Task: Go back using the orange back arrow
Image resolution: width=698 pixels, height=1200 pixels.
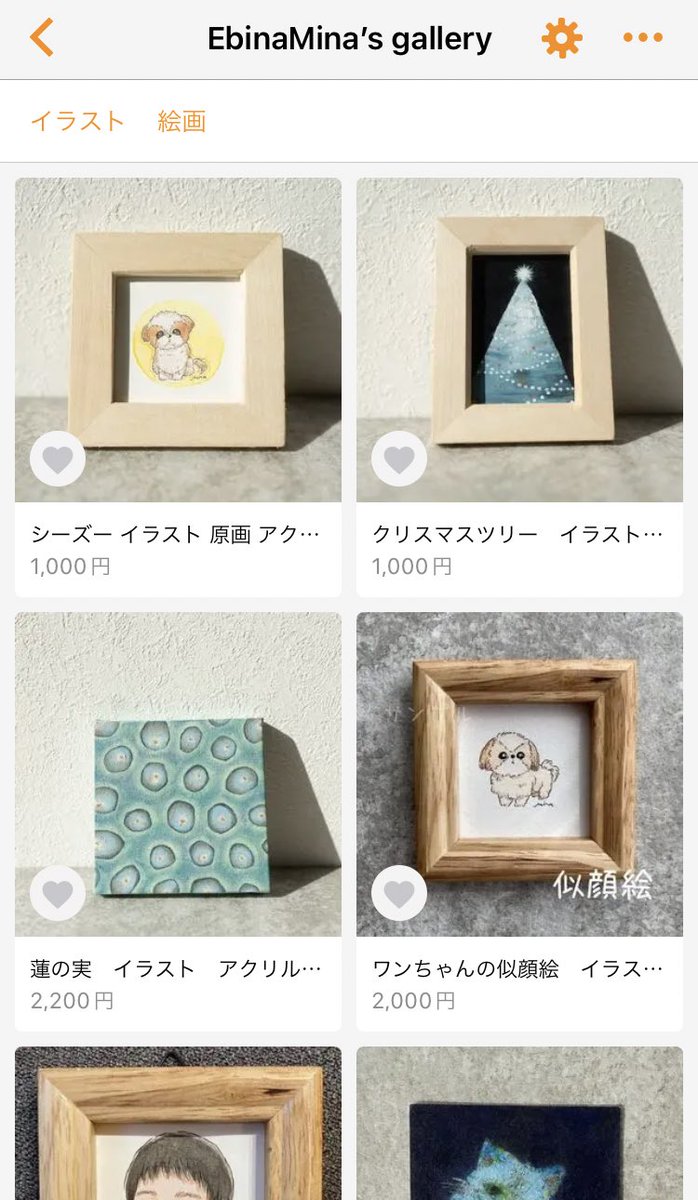Action: (42, 38)
